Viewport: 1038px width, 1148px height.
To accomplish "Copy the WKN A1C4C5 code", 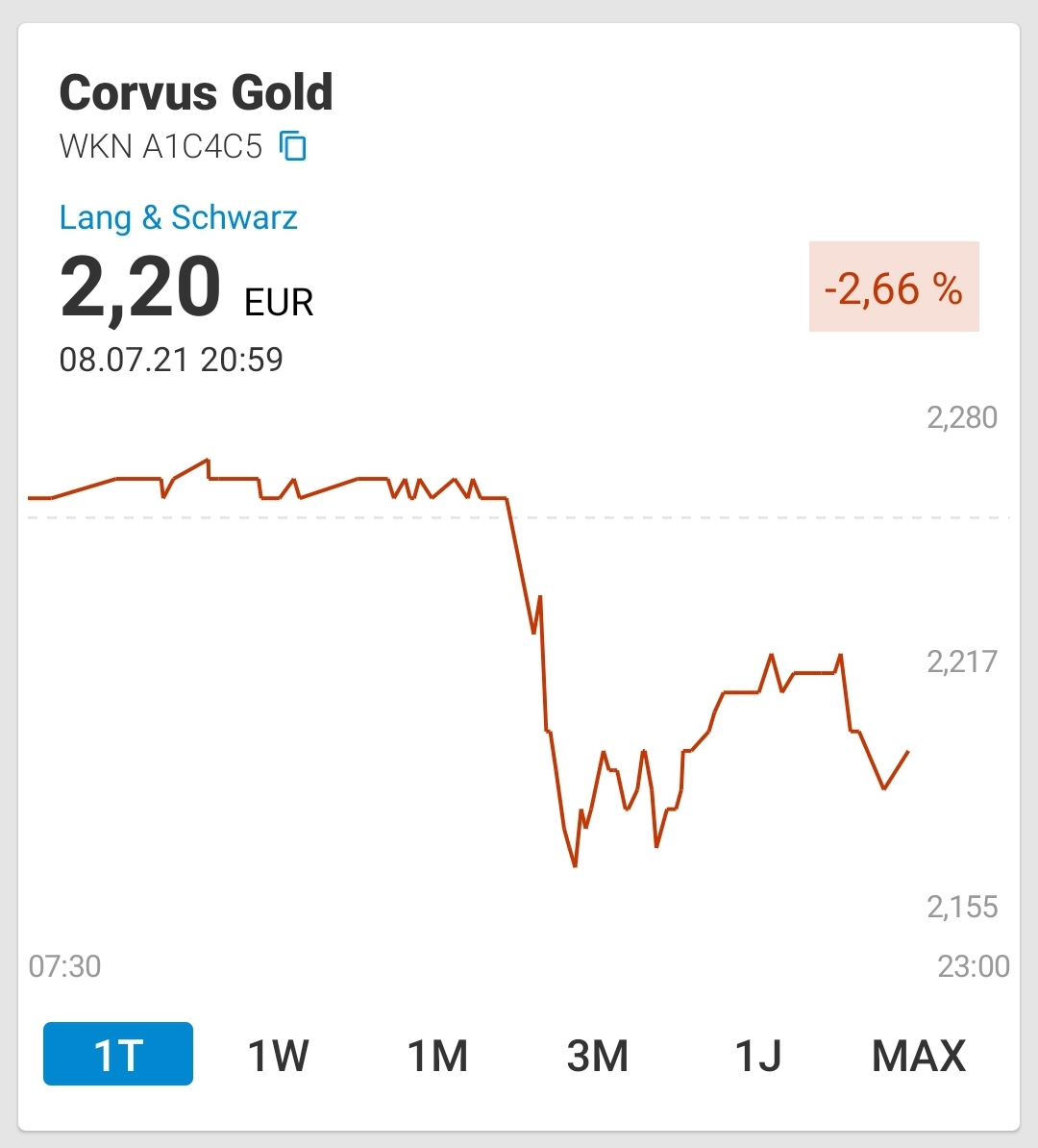I will [292, 146].
